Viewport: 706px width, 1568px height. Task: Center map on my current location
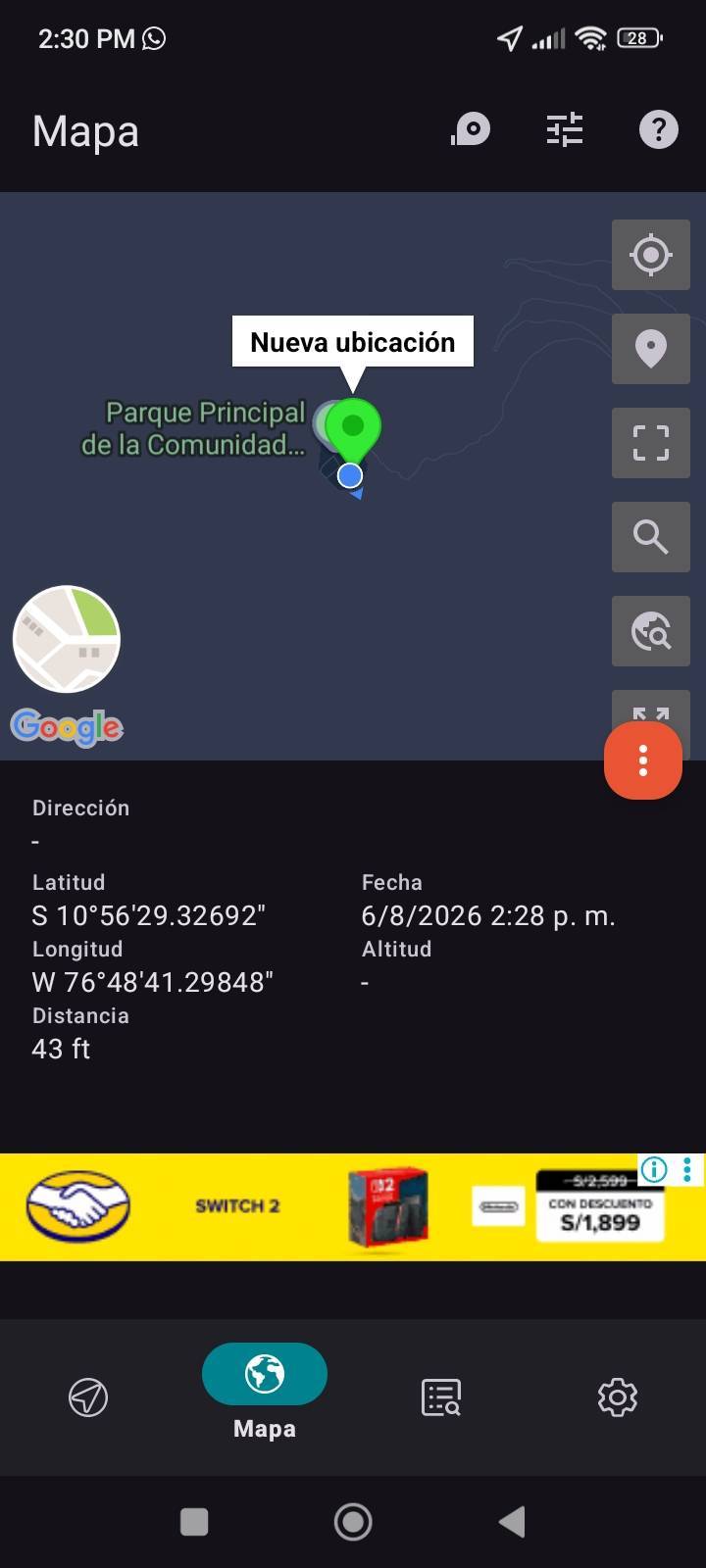tap(651, 255)
